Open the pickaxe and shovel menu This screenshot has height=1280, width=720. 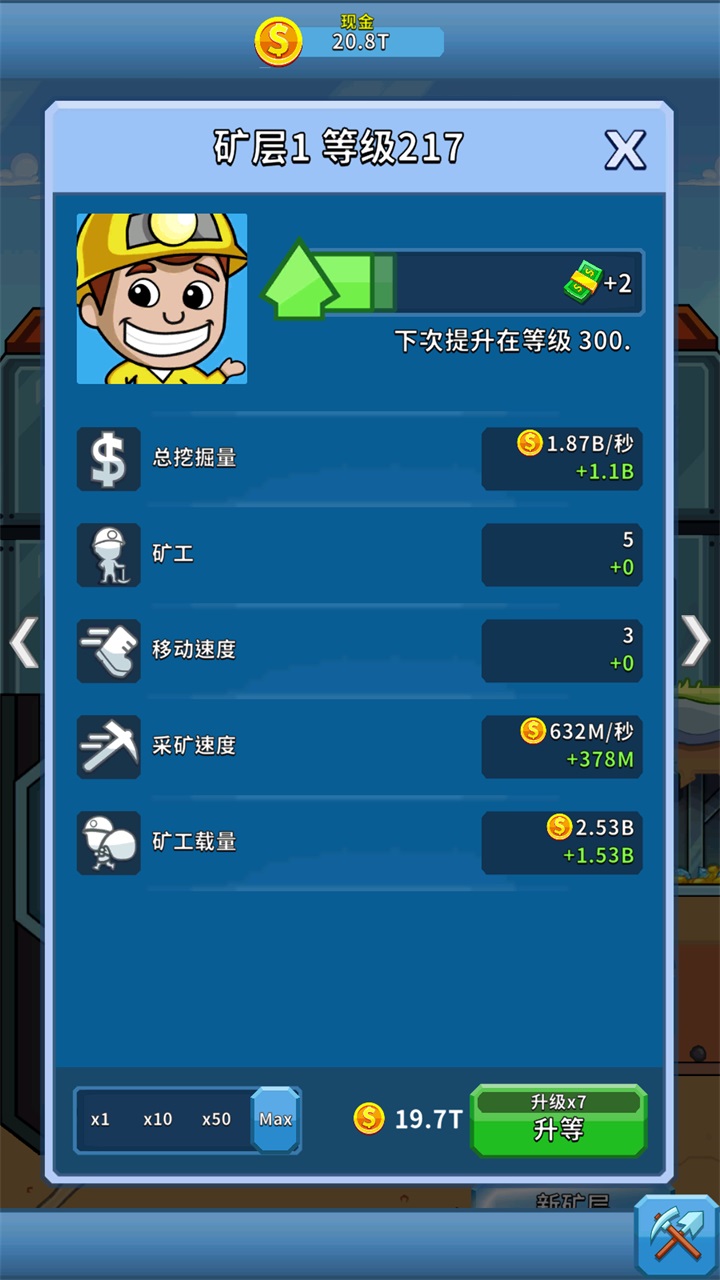tap(676, 1236)
